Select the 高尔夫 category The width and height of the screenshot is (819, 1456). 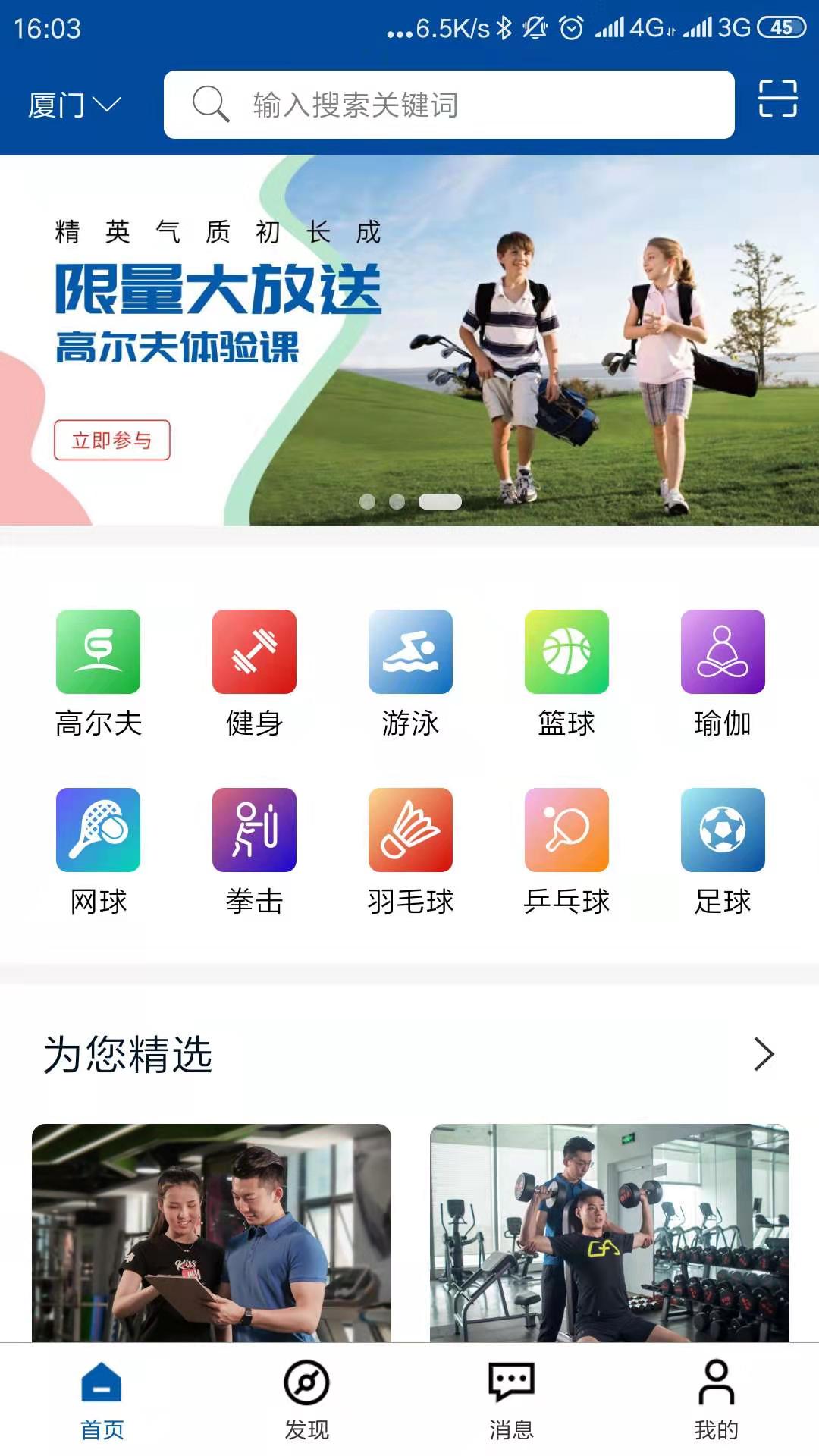[x=99, y=673]
